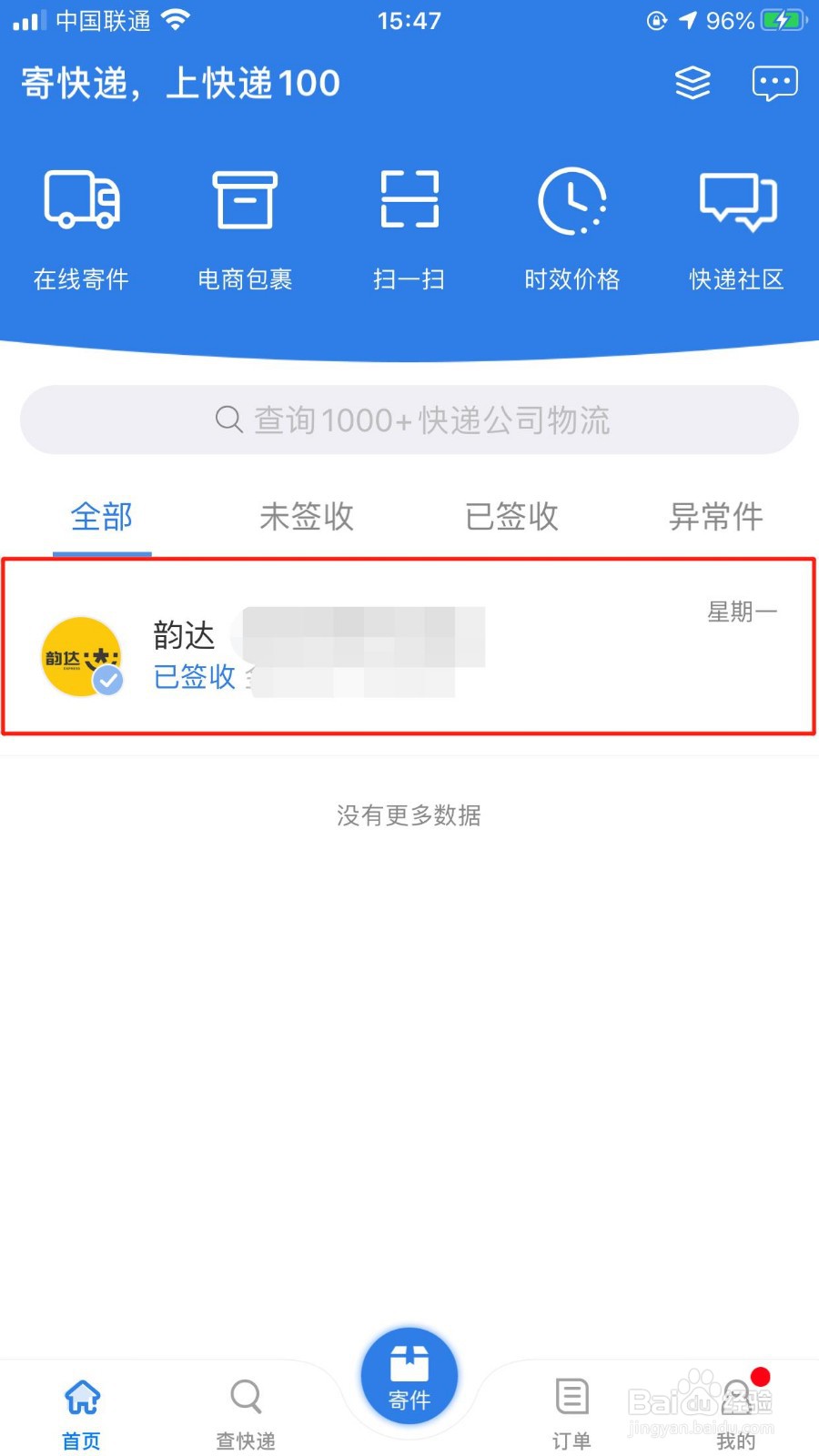819x1456 pixels.
Task: Select the 全部 tab
Action: tap(101, 516)
